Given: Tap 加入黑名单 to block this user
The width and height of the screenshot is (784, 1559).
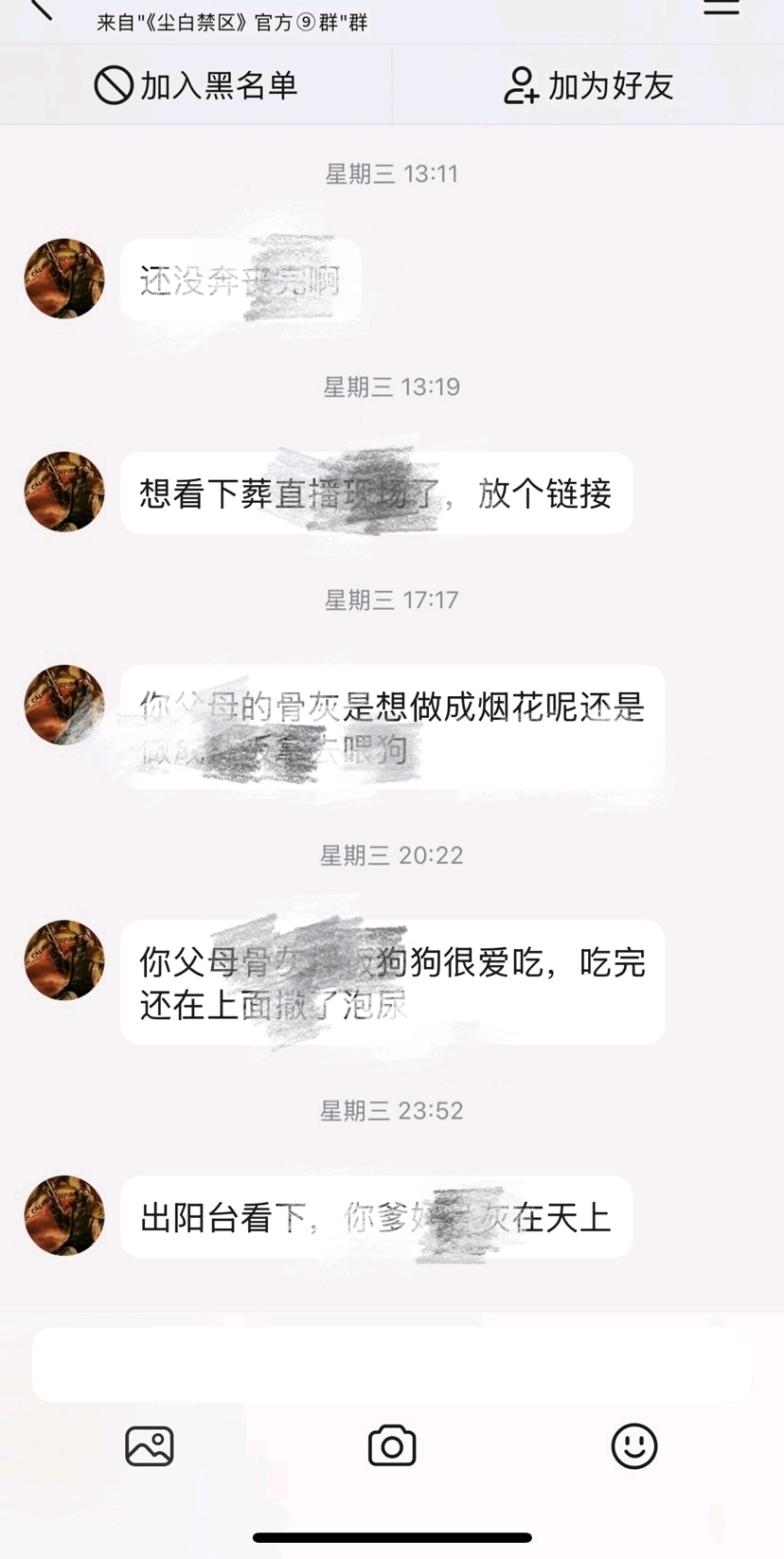Looking at the screenshot, I should pyautogui.click(x=196, y=85).
